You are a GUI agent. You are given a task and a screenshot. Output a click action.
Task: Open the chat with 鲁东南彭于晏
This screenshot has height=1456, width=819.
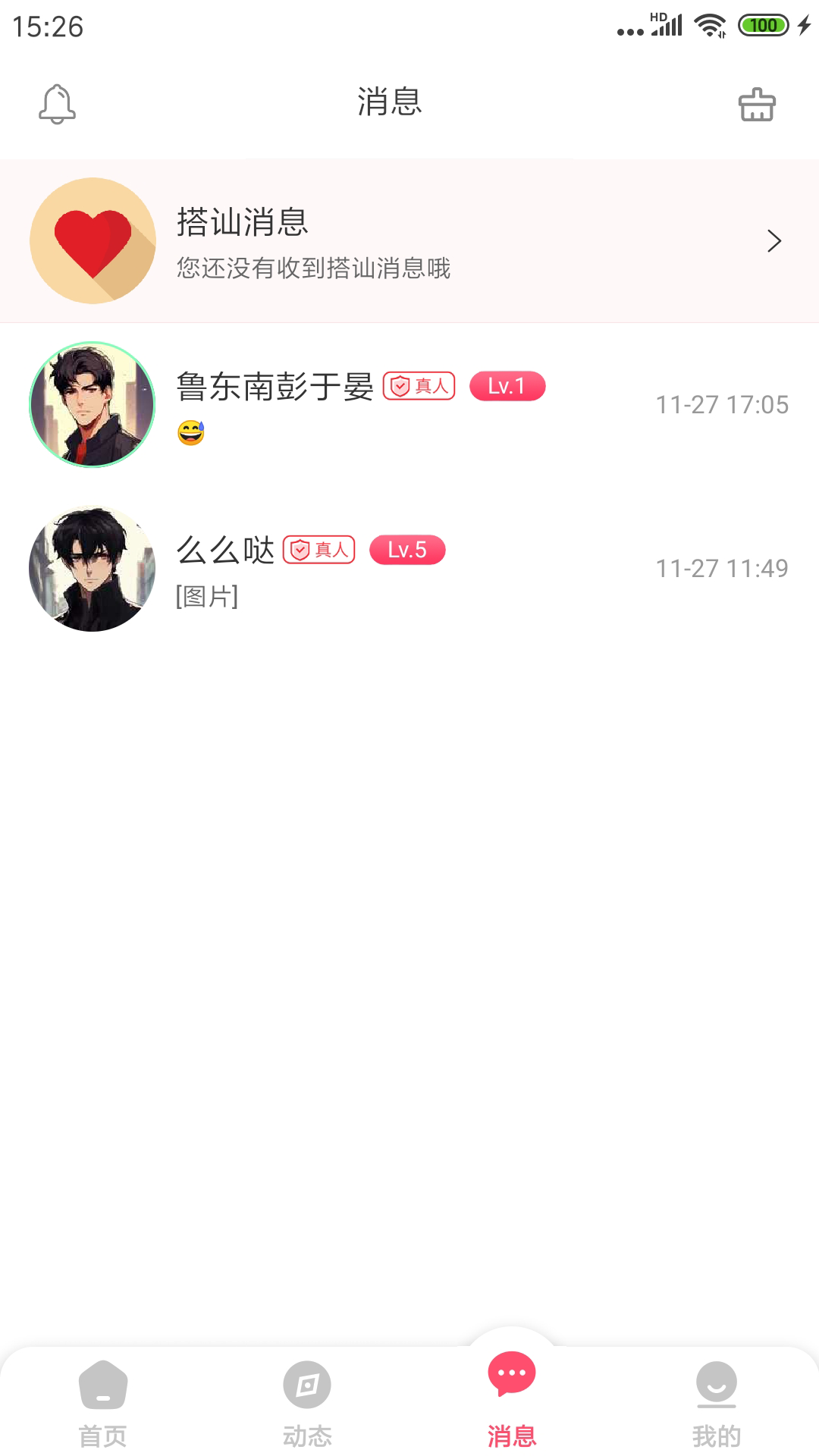409,404
